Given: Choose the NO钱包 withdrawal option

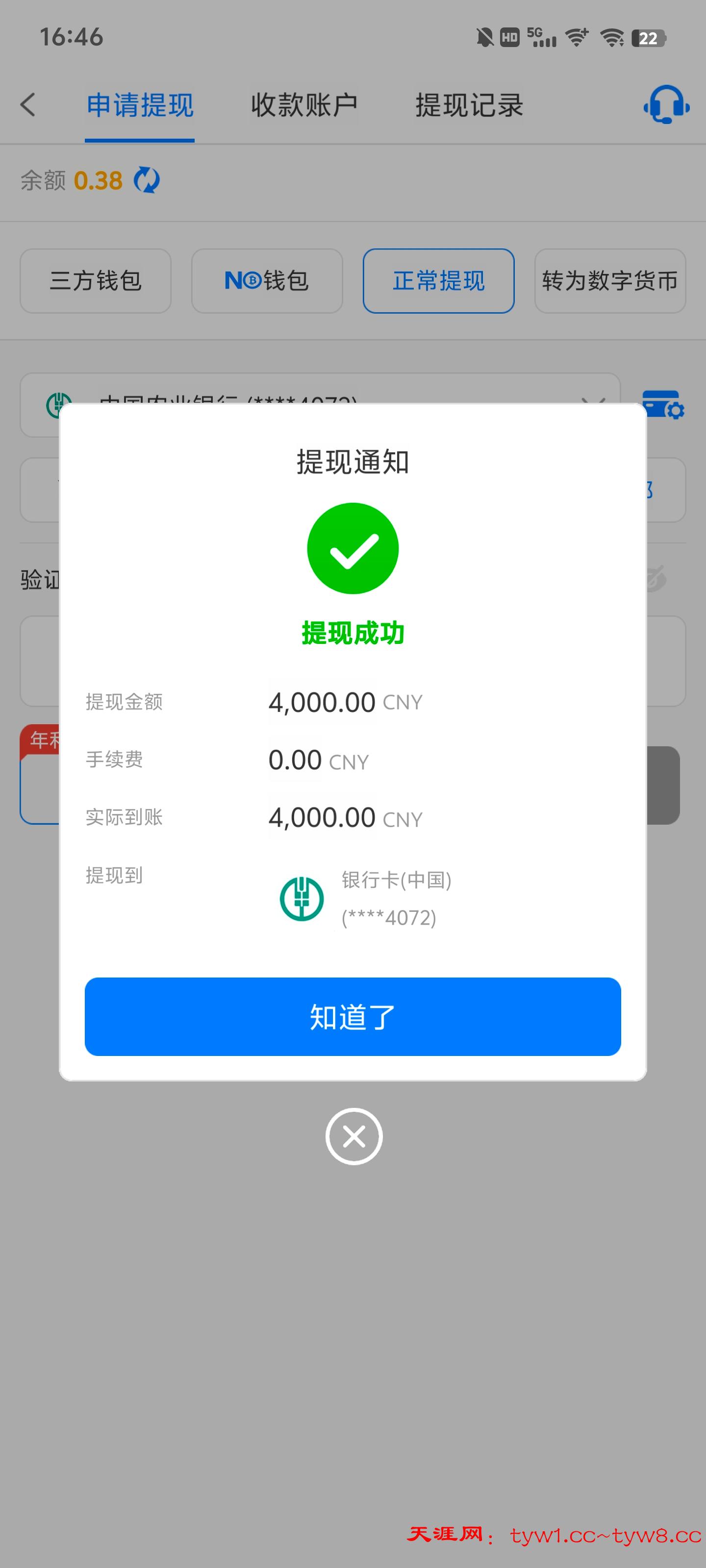Looking at the screenshot, I should [x=267, y=281].
